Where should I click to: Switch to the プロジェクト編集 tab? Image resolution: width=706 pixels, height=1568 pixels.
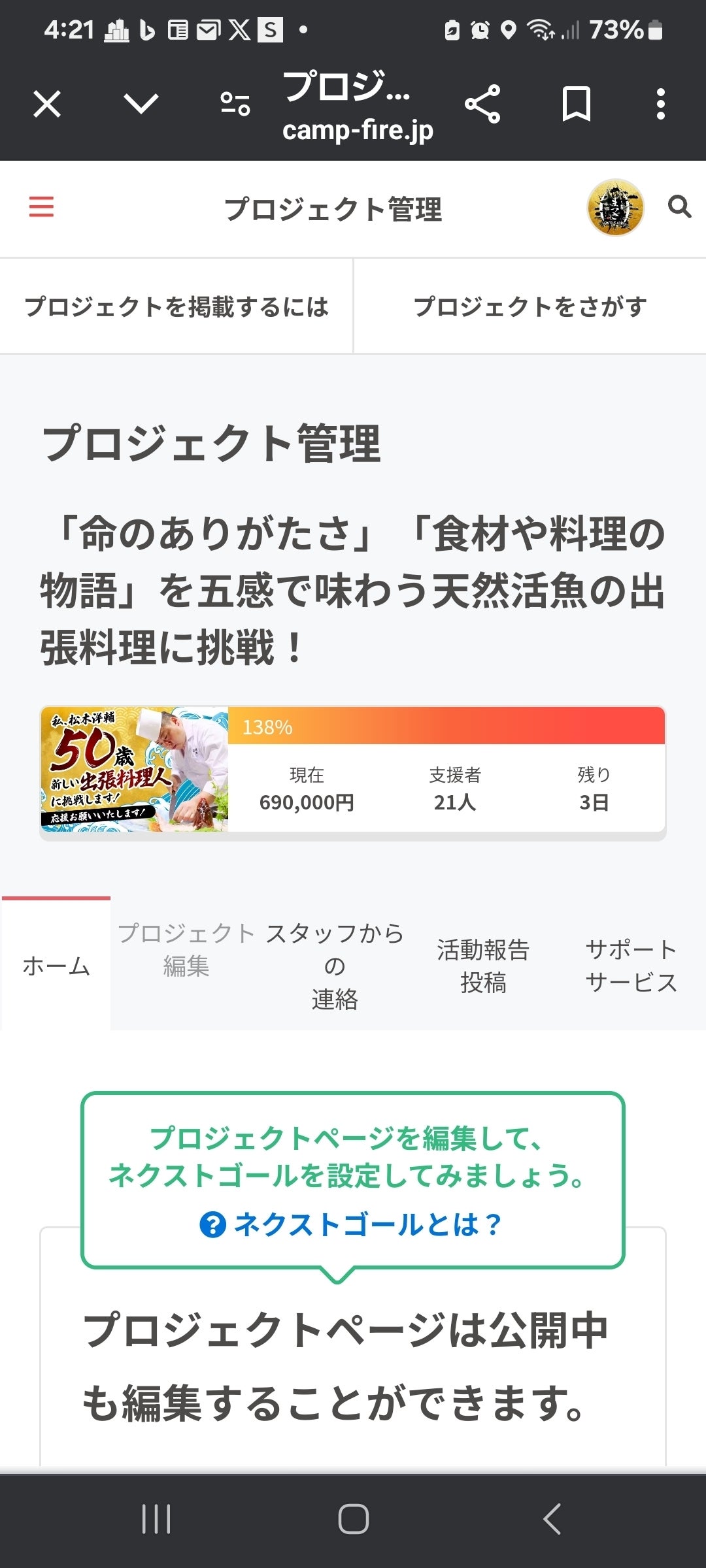(186, 949)
